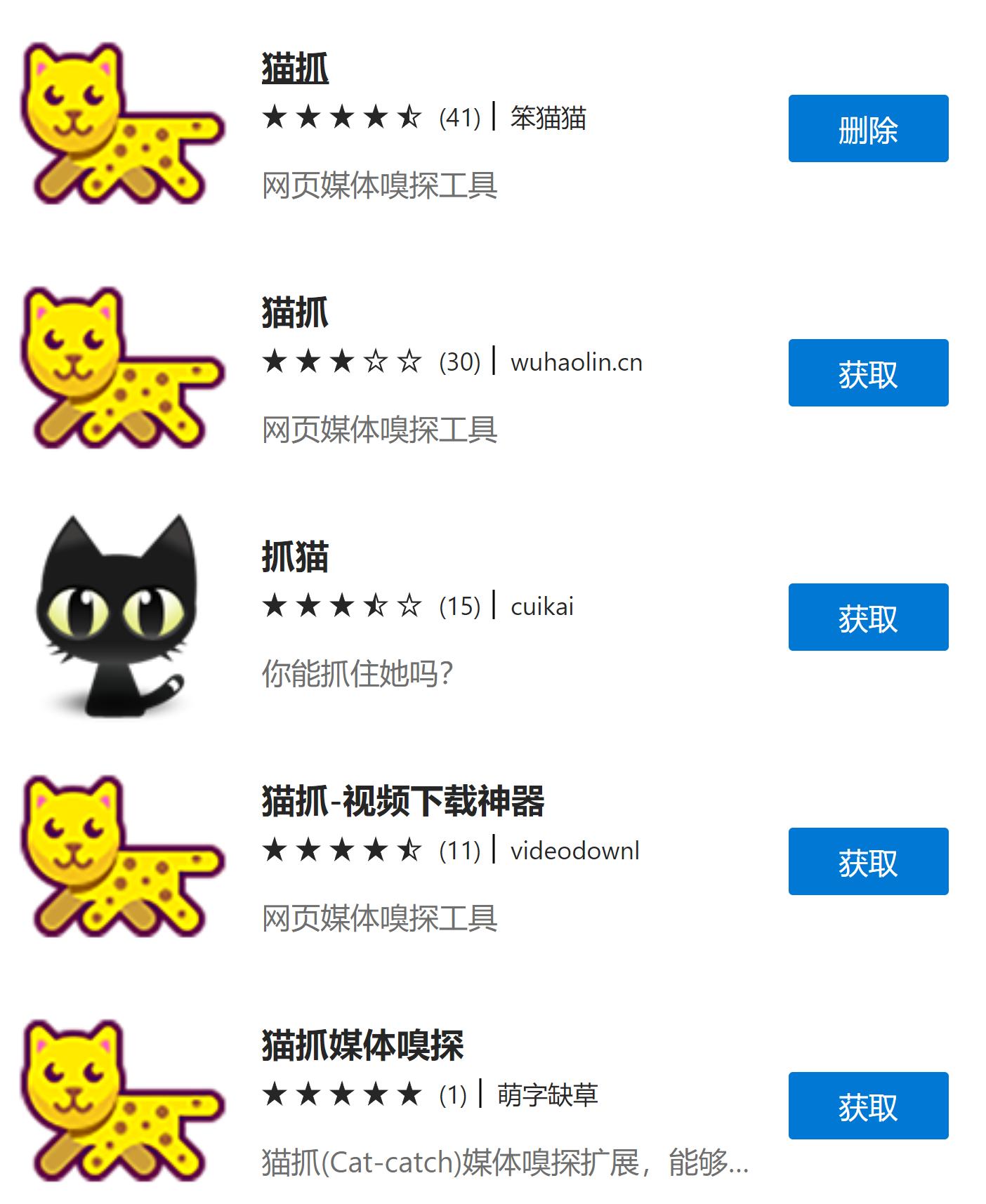The image size is (986, 1204).
Task: Open 猫抓 listing by wuhaolin.cn
Action: (x=295, y=312)
